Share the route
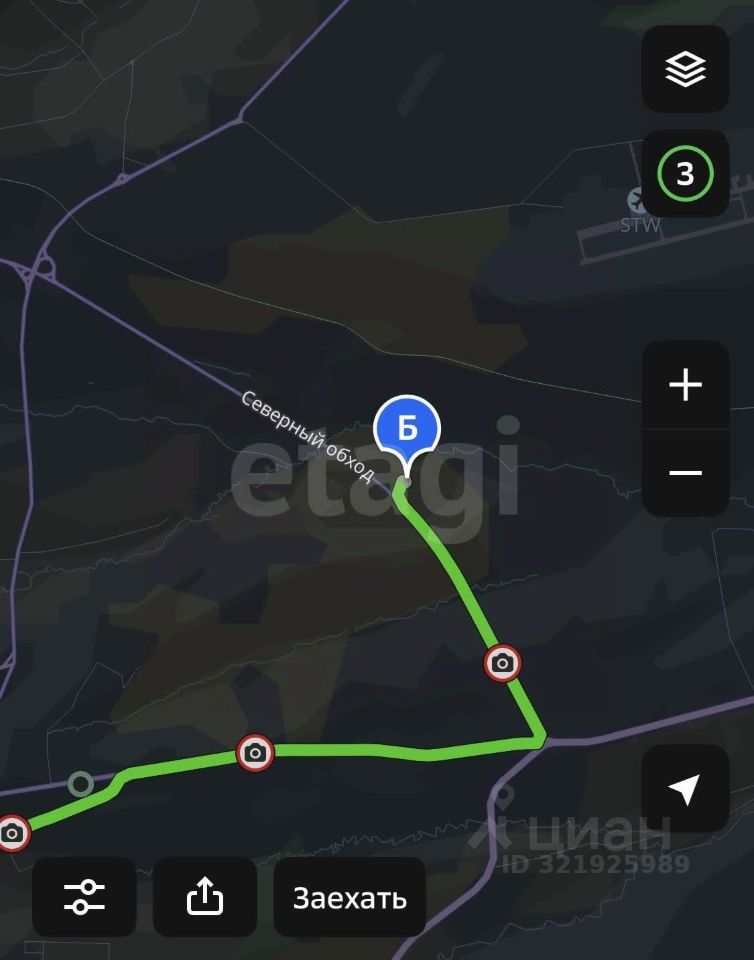Screen dimensions: 754x960 coord(205,897)
